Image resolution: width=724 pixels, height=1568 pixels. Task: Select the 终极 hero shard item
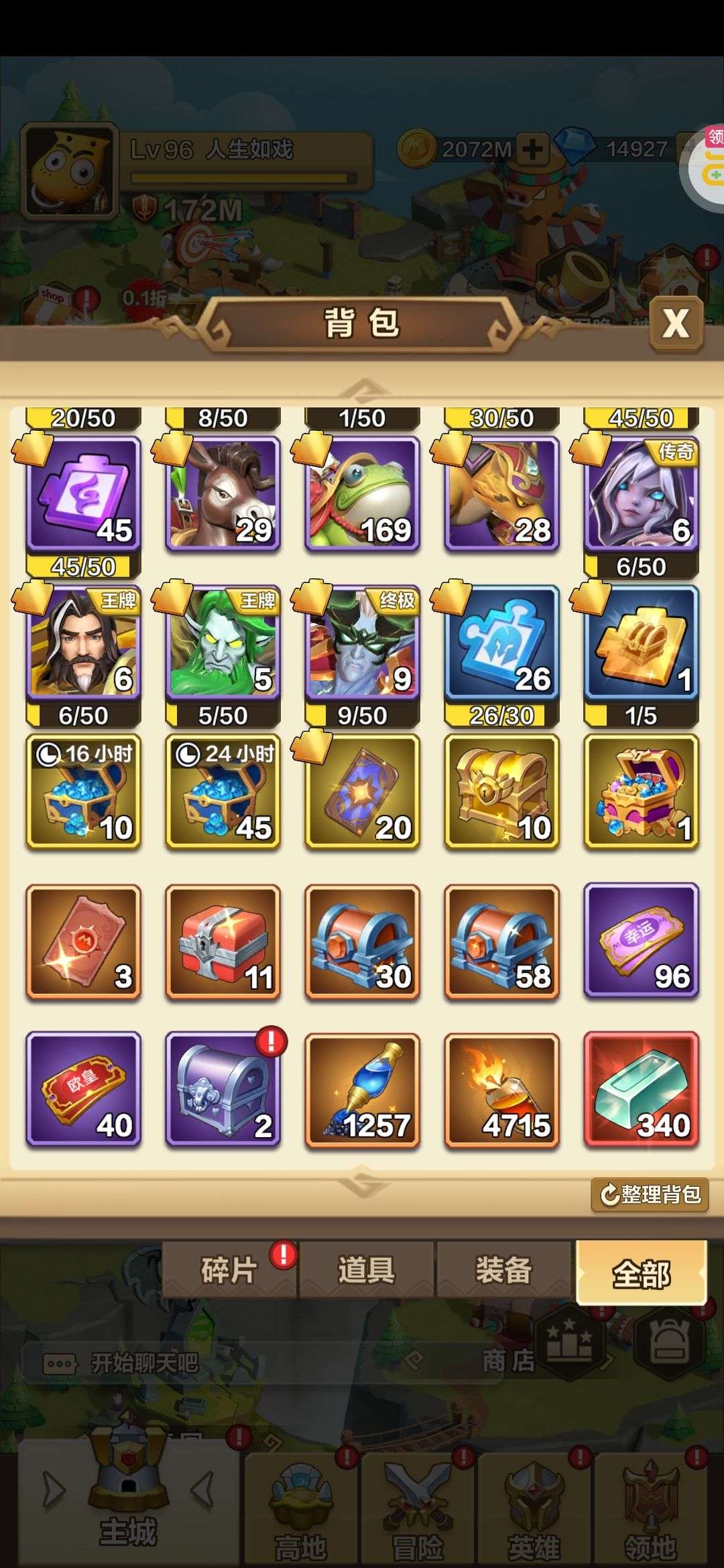point(362,643)
